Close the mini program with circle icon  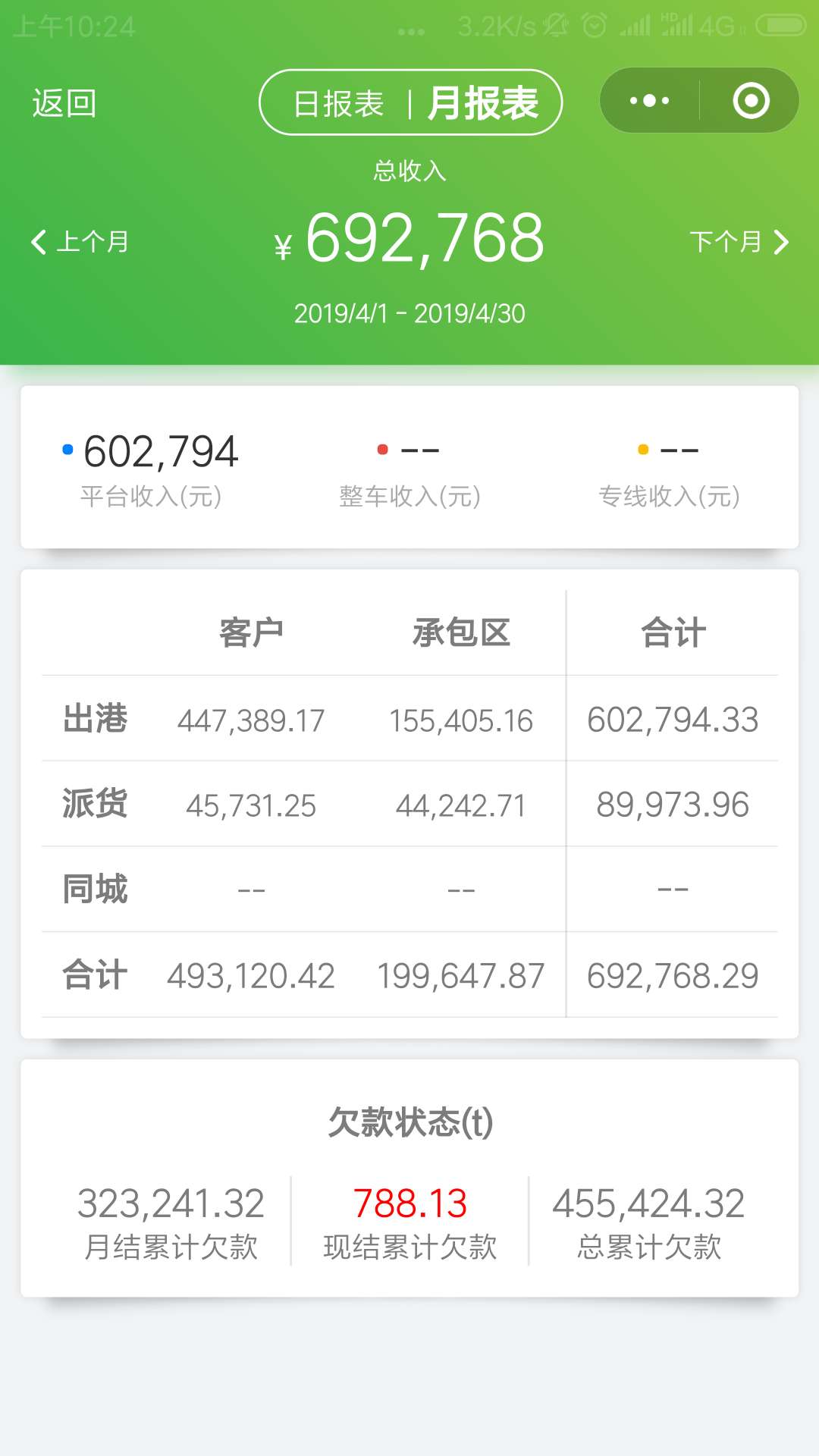(x=751, y=101)
